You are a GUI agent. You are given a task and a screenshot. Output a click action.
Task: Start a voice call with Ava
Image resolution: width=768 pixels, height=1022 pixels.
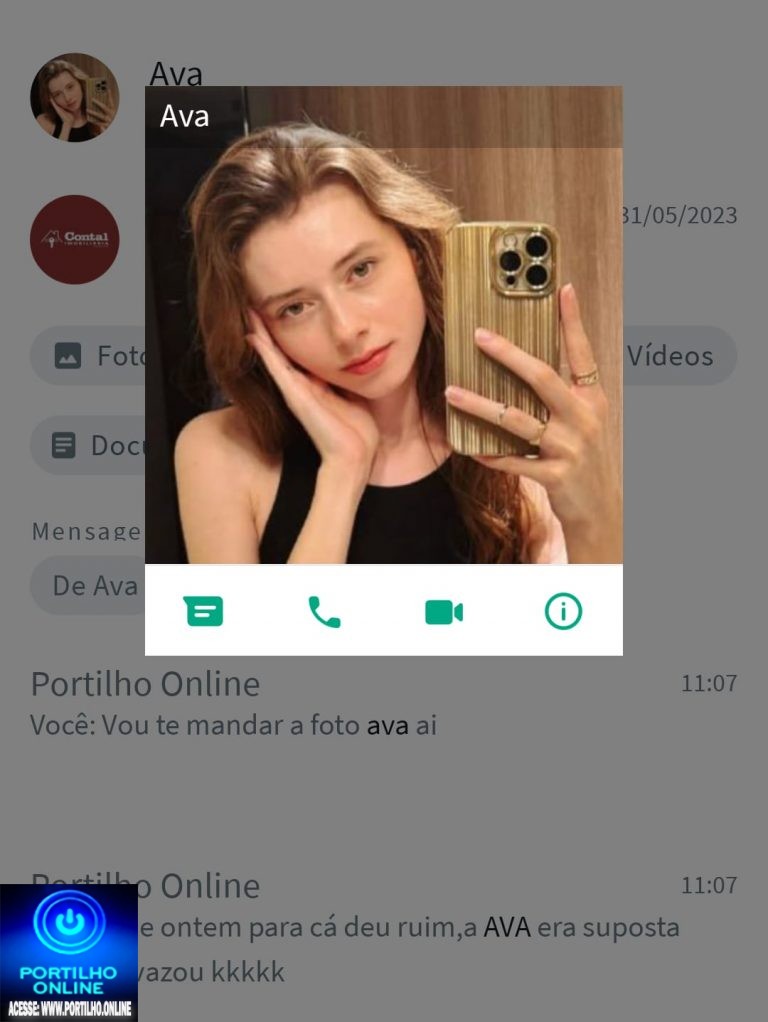(324, 611)
